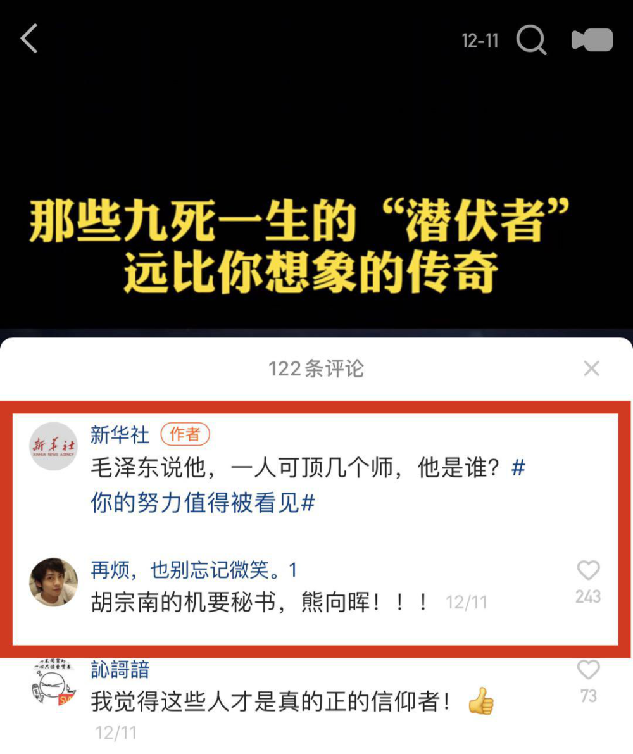Go back using the top-left arrow
The width and height of the screenshot is (633, 754).
coord(29,40)
